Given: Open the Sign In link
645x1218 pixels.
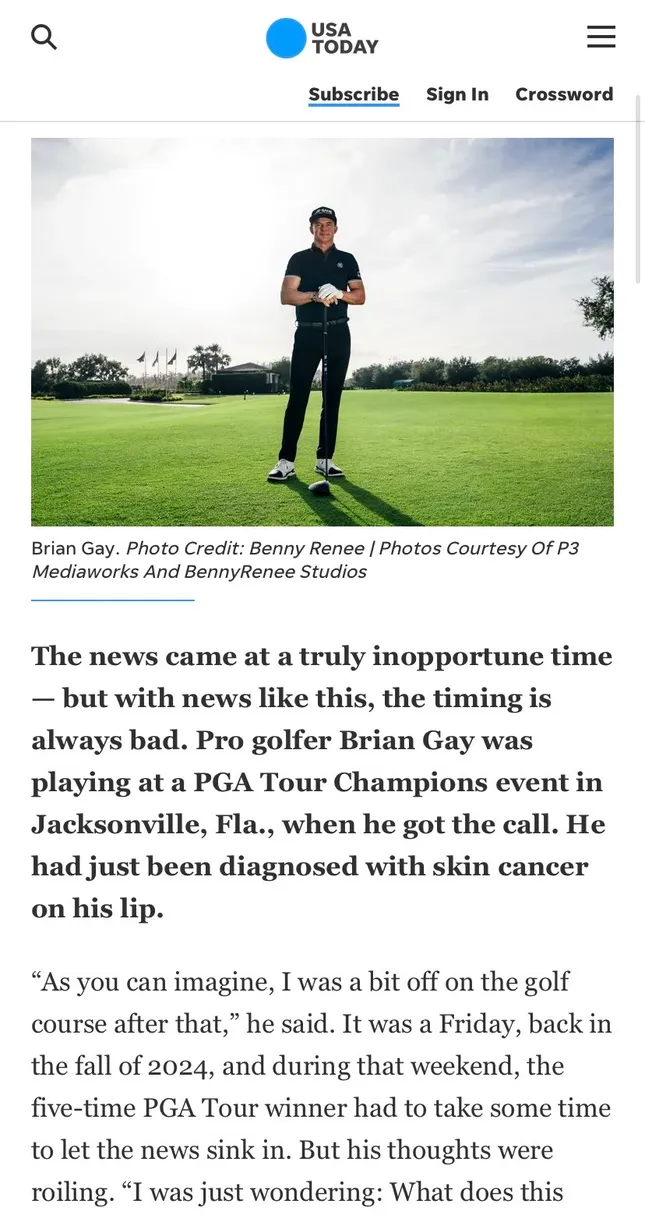Looking at the screenshot, I should 457,94.
